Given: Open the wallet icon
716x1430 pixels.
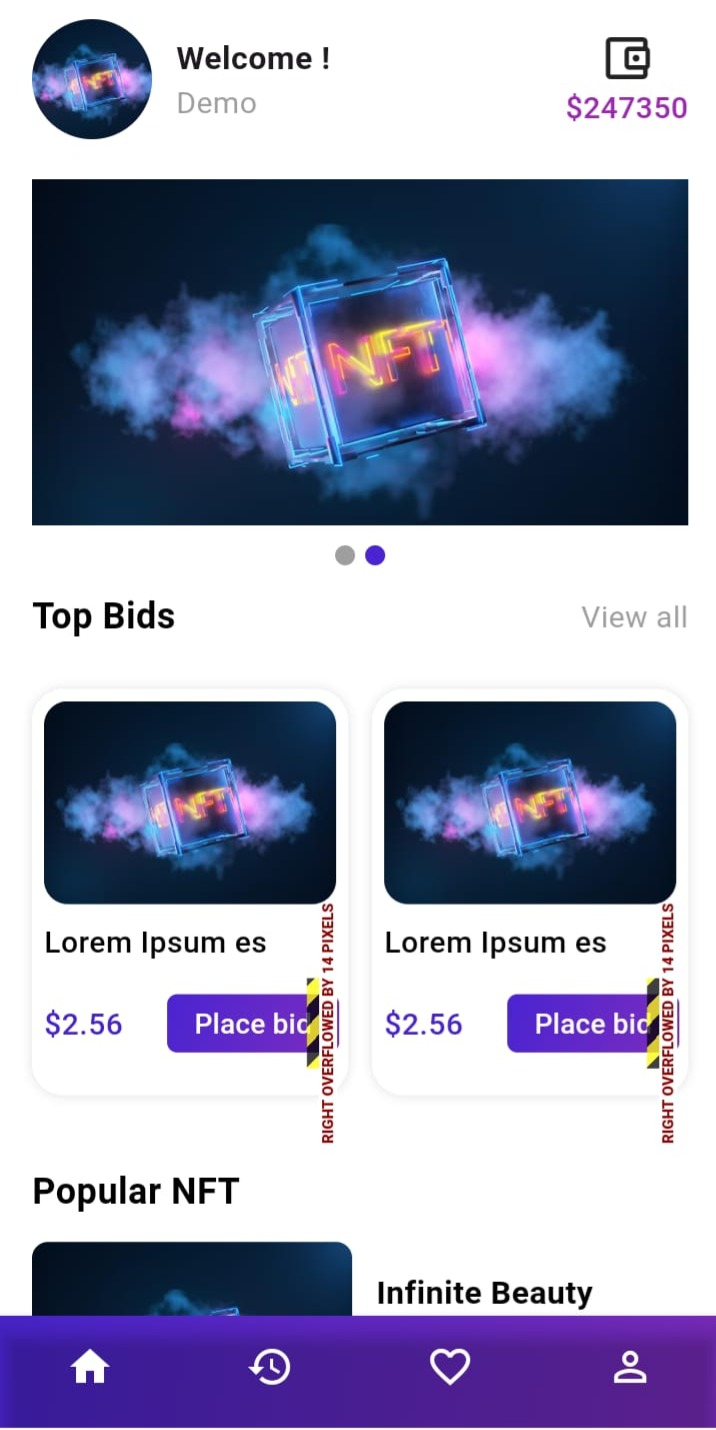Looking at the screenshot, I should click(x=627, y=58).
